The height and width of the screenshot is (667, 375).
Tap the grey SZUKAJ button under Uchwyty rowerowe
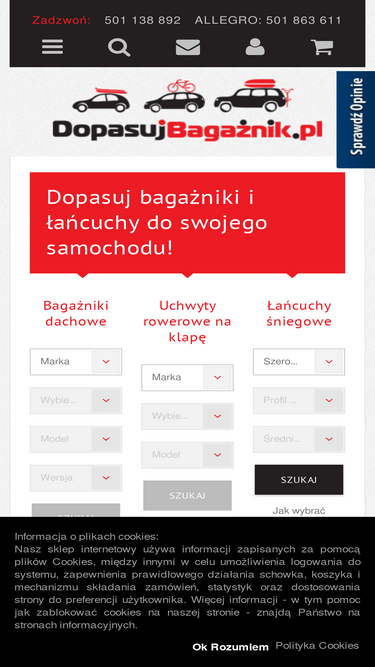click(188, 496)
